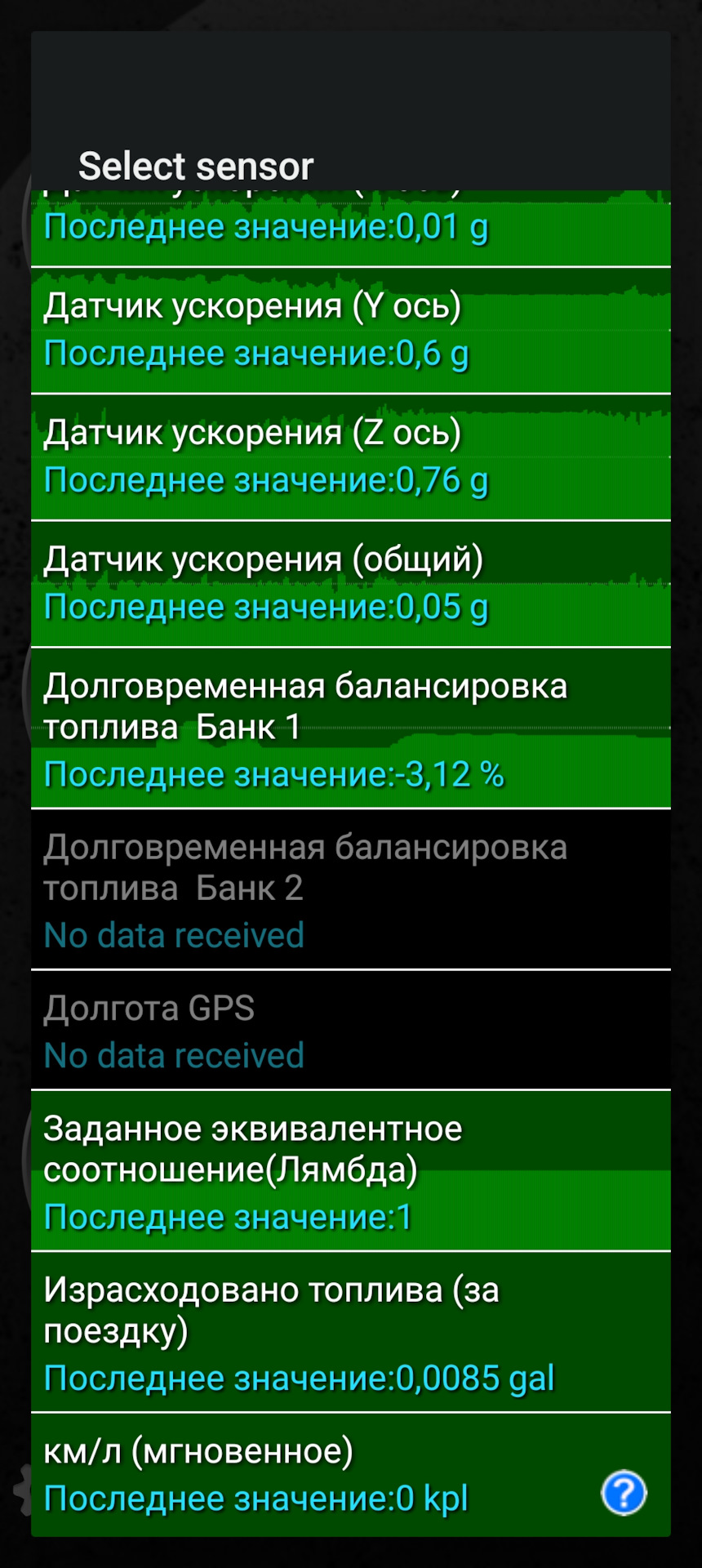Click value text Последнее значение:0,76 g
The height and width of the screenshot is (1568, 702).
coord(265,480)
